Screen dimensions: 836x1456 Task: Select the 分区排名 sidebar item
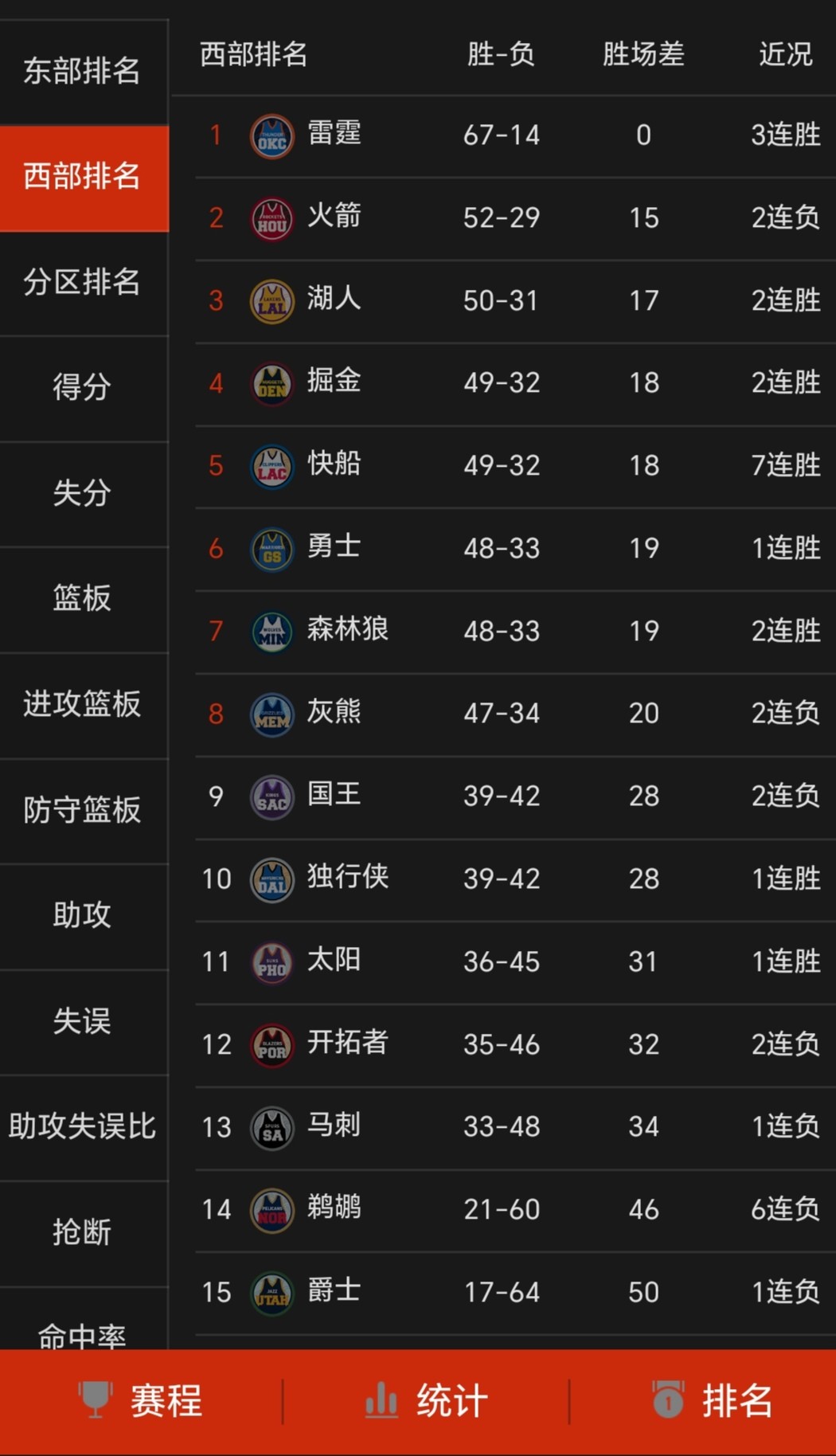click(x=84, y=282)
